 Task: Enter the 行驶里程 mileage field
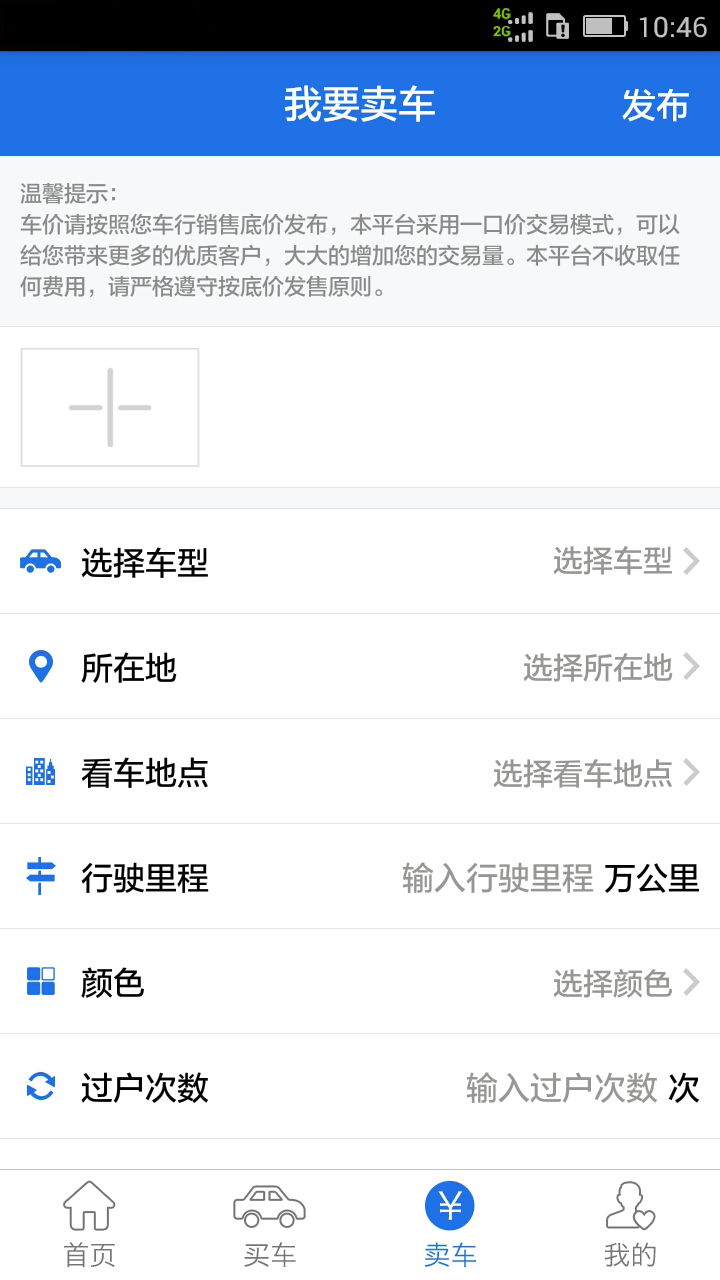click(497, 878)
